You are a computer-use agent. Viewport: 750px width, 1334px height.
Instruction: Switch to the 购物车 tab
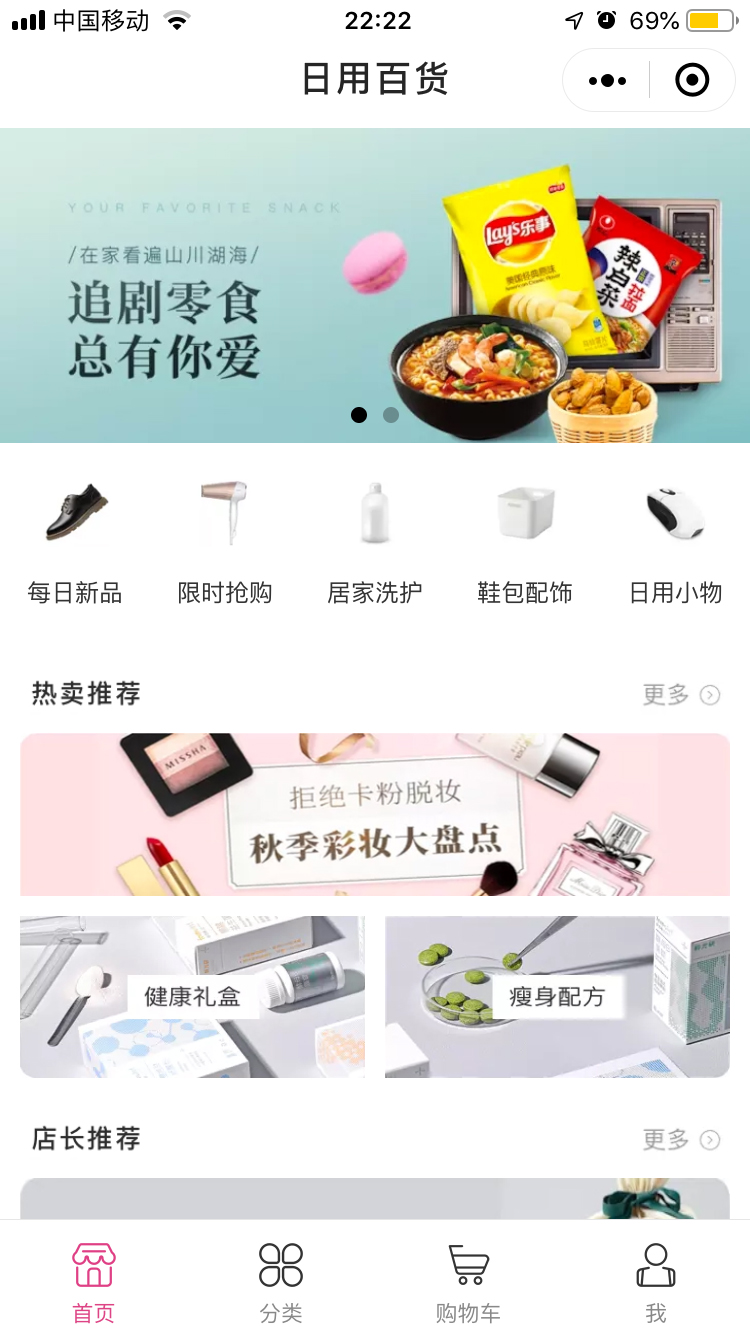[x=468, y=1282]
